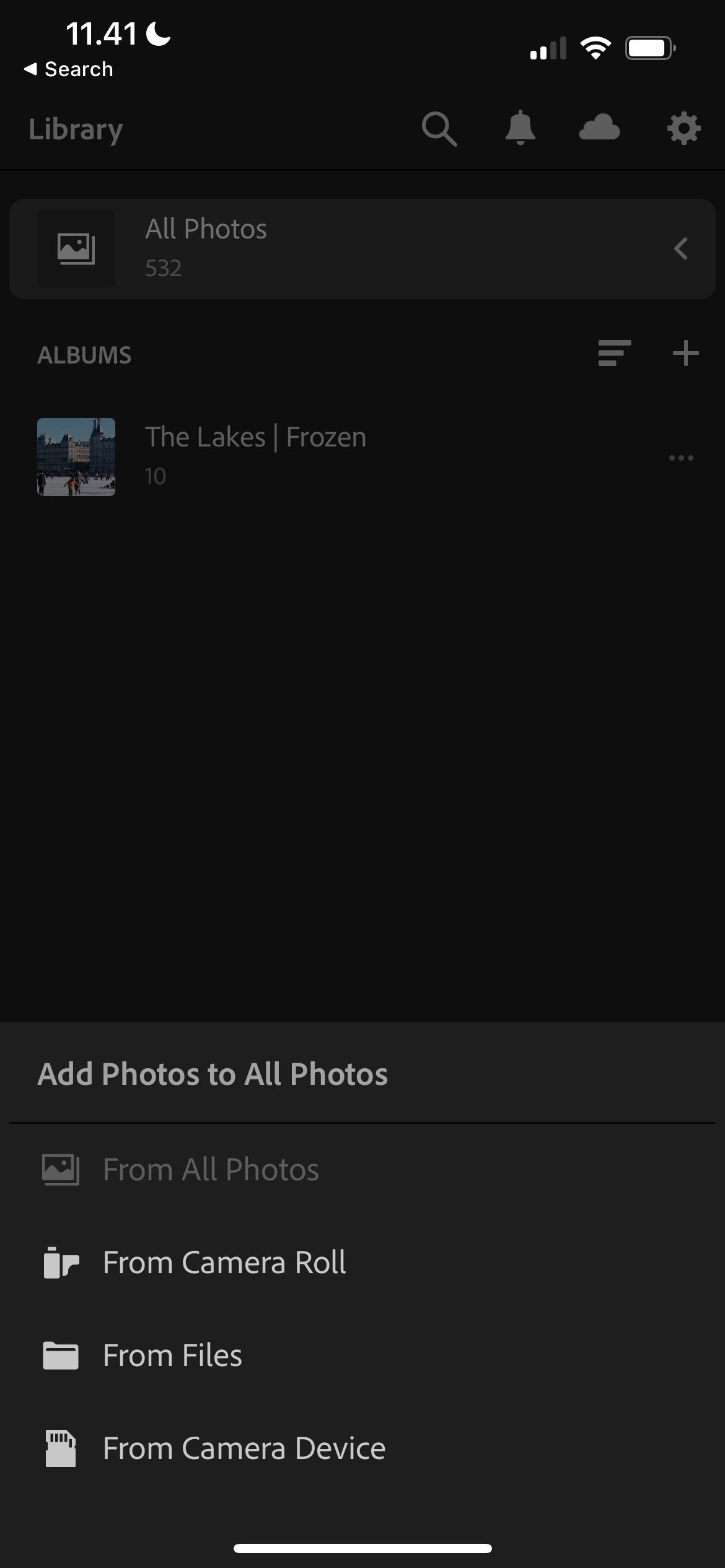Create a new album with the plus icon
Image resolution: width=725 pixels, height=1568 pixels.
pyautogui.click(x=685, y=354)
